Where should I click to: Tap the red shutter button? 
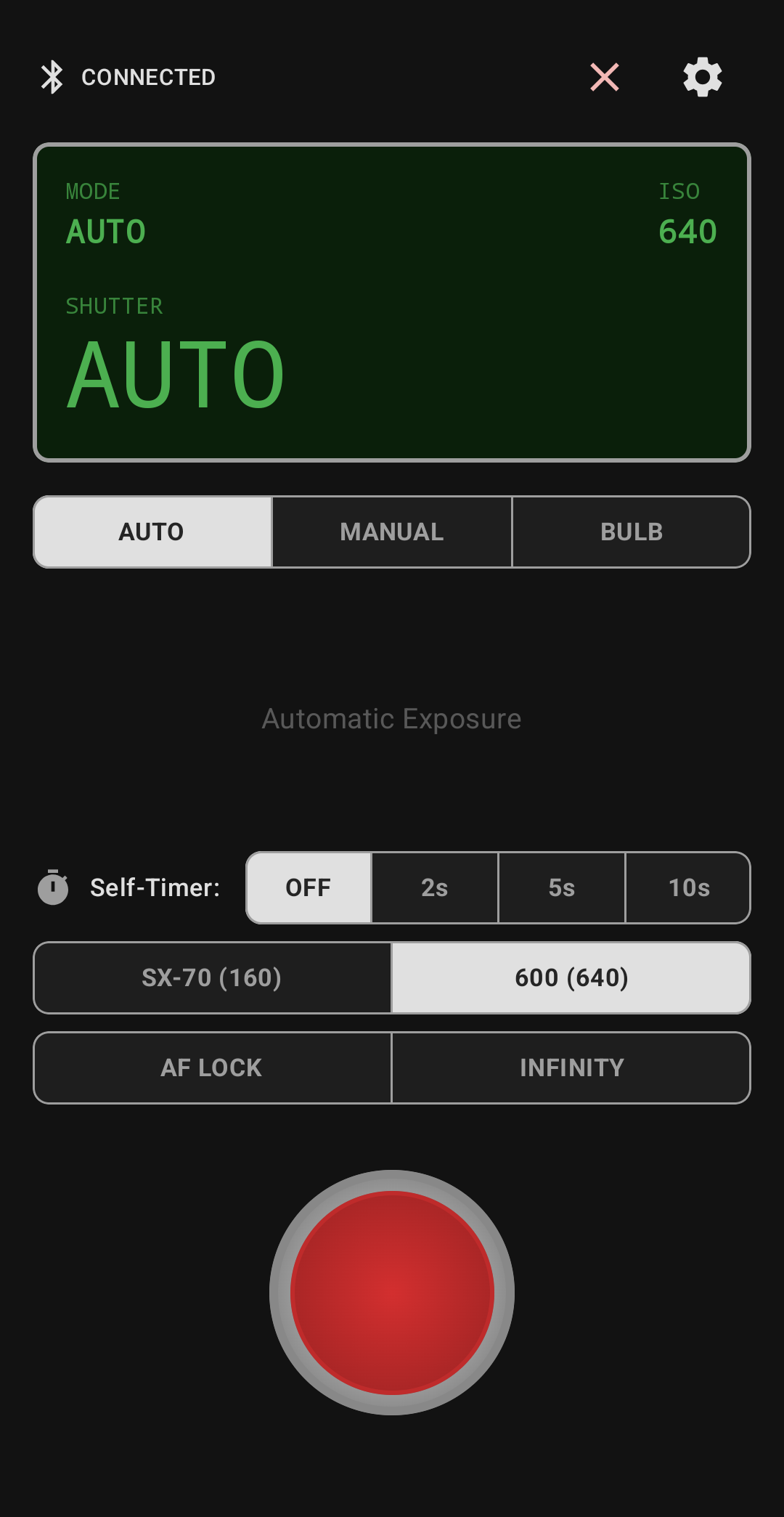[392, 1293]
